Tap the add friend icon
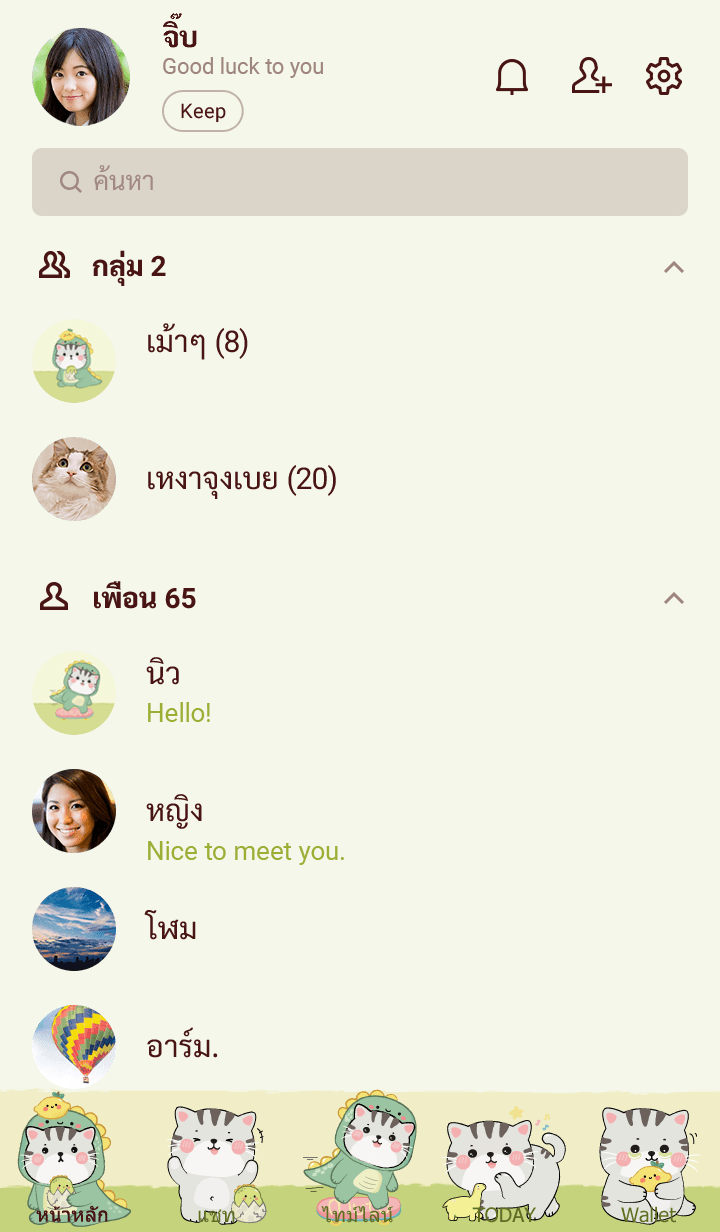Image resolution: width=720 pixels, height=1232 pixels. click(x=590, y=77)
